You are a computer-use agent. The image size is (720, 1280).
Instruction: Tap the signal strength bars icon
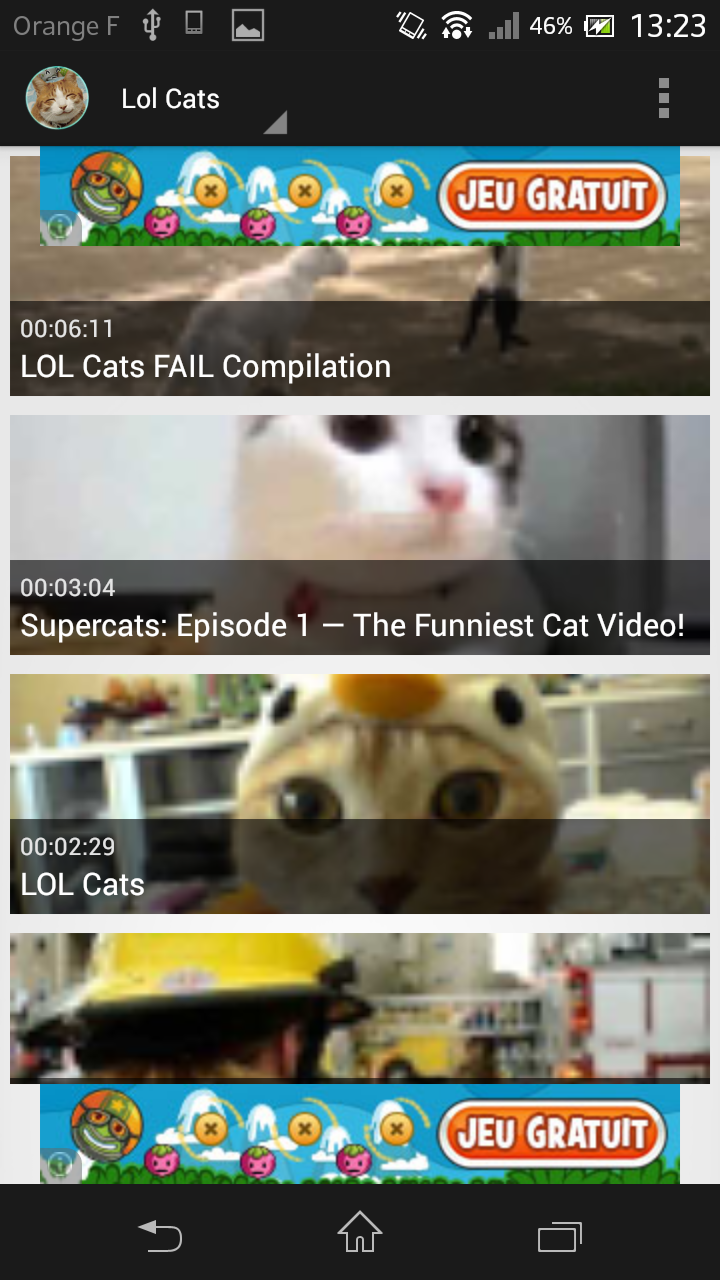505,25
